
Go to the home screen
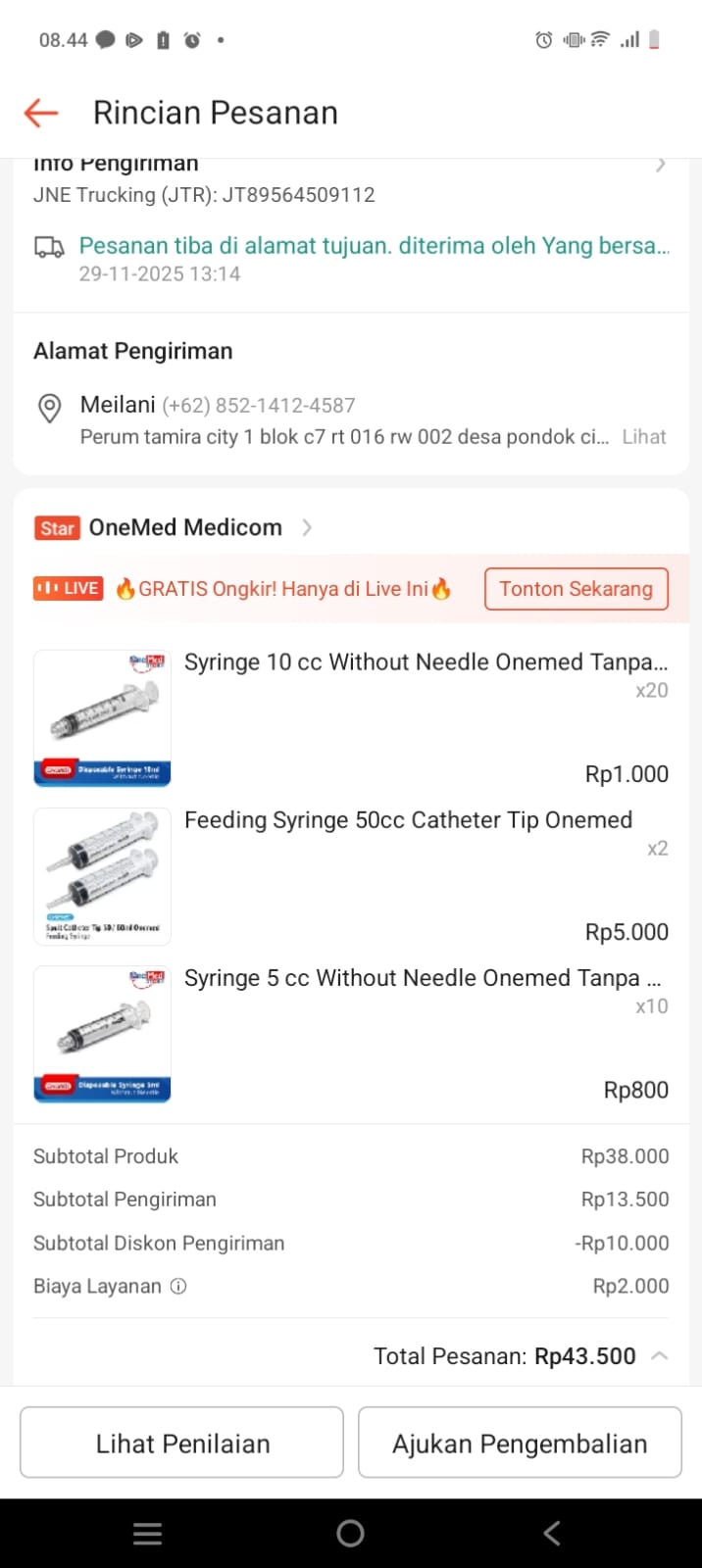350,1534
